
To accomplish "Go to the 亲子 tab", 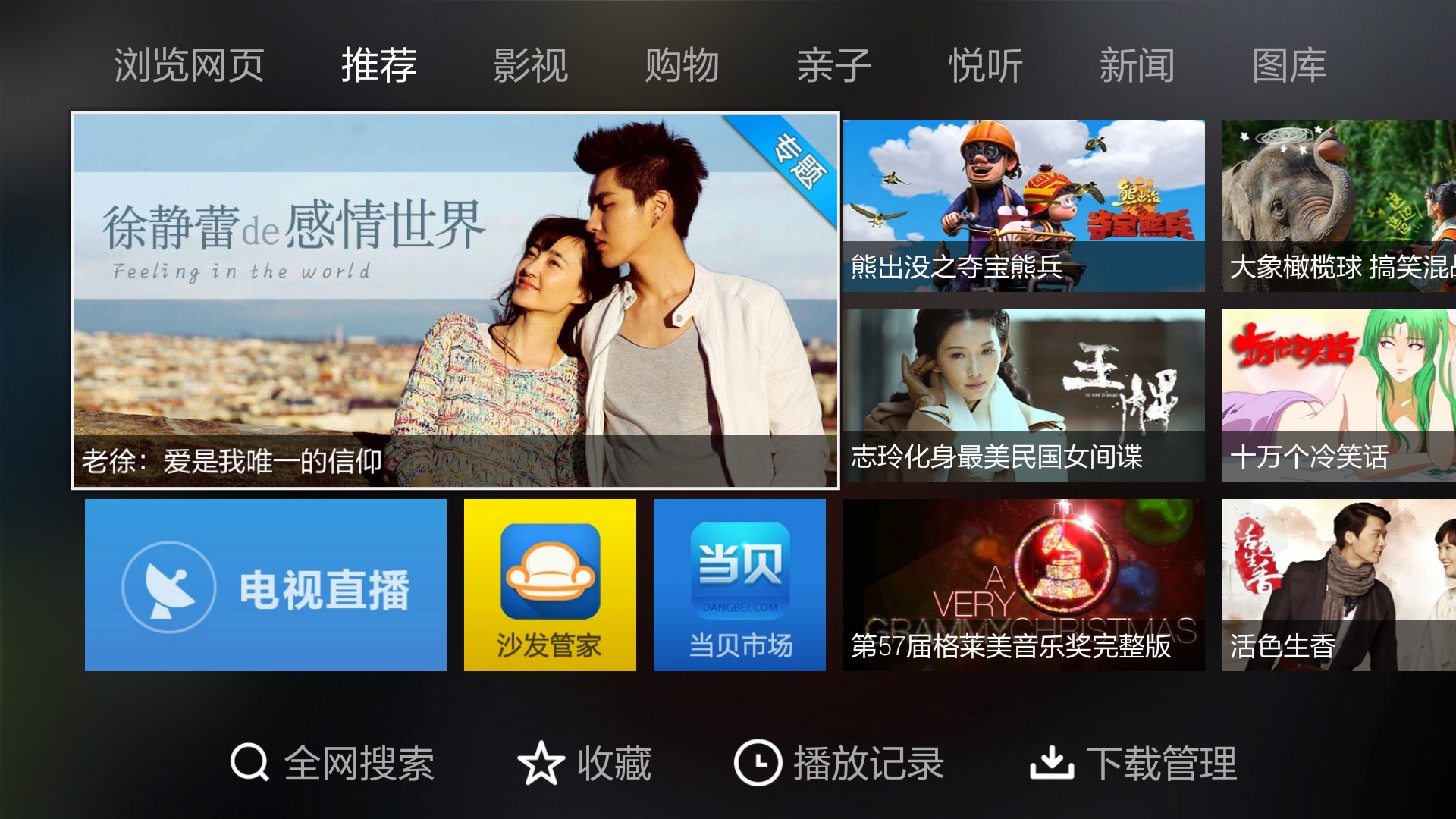I will [x=833, y=65].
